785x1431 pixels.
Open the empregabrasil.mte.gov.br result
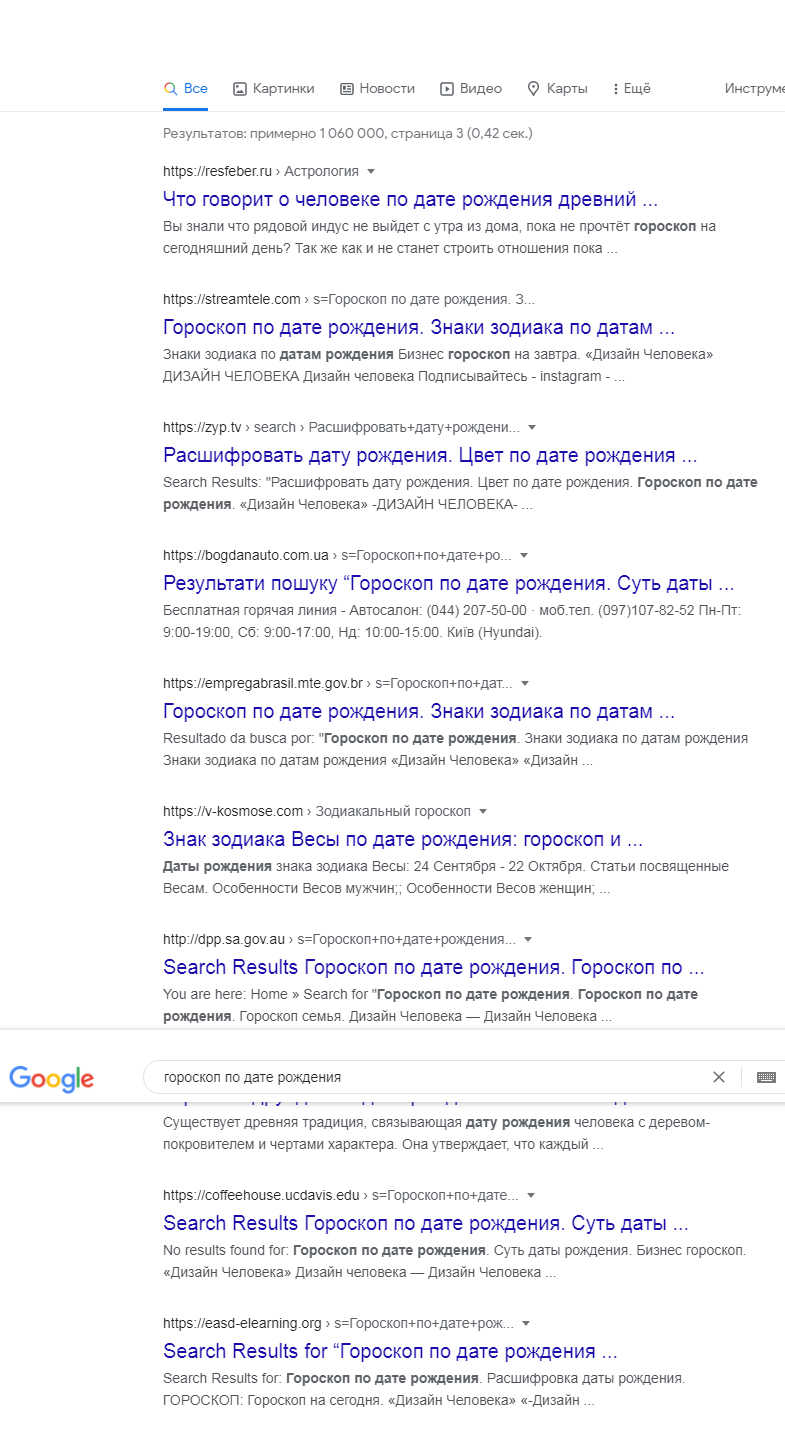pos(418,711)
